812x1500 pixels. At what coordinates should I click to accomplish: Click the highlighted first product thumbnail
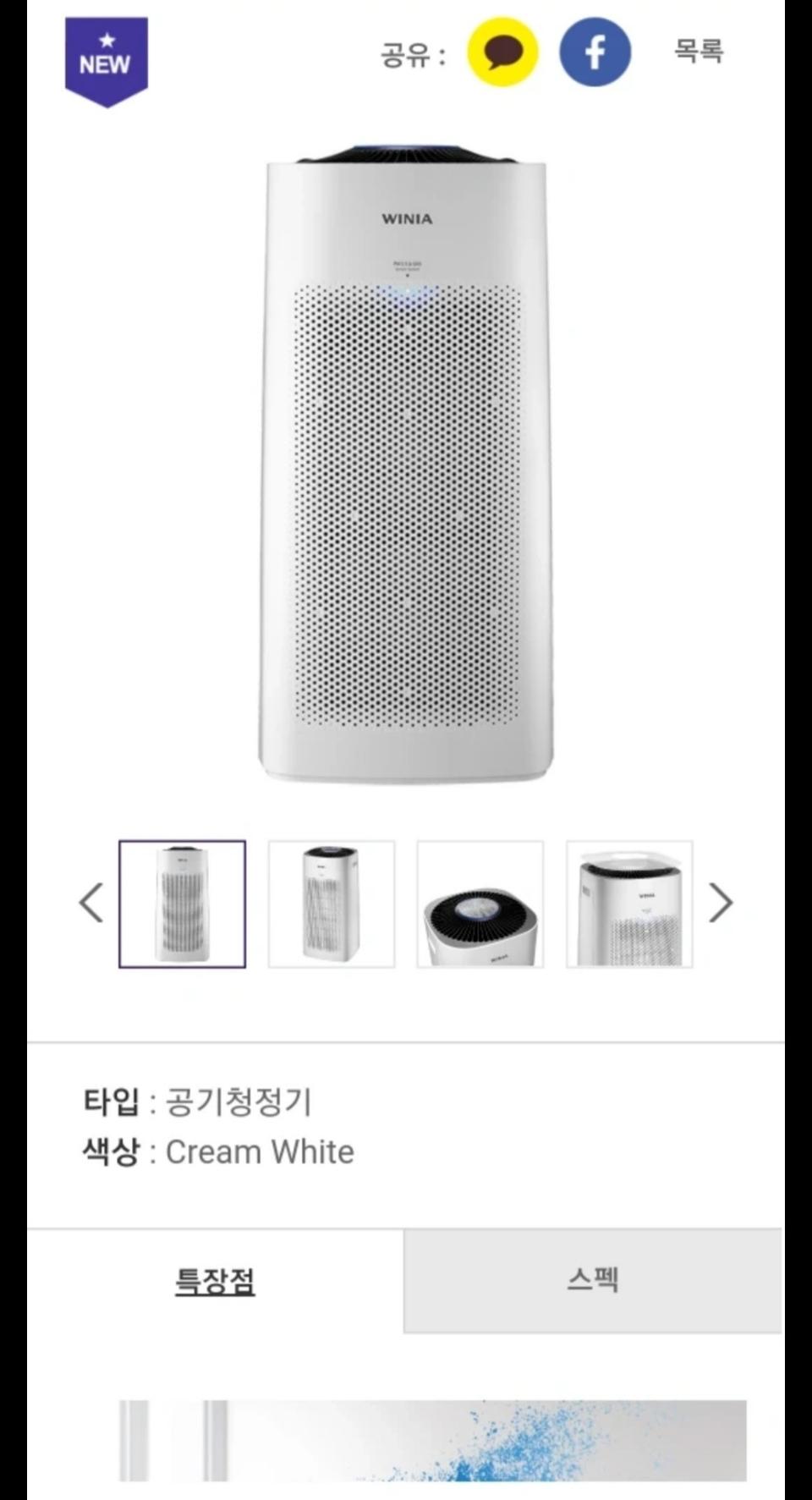pos(183,904)
